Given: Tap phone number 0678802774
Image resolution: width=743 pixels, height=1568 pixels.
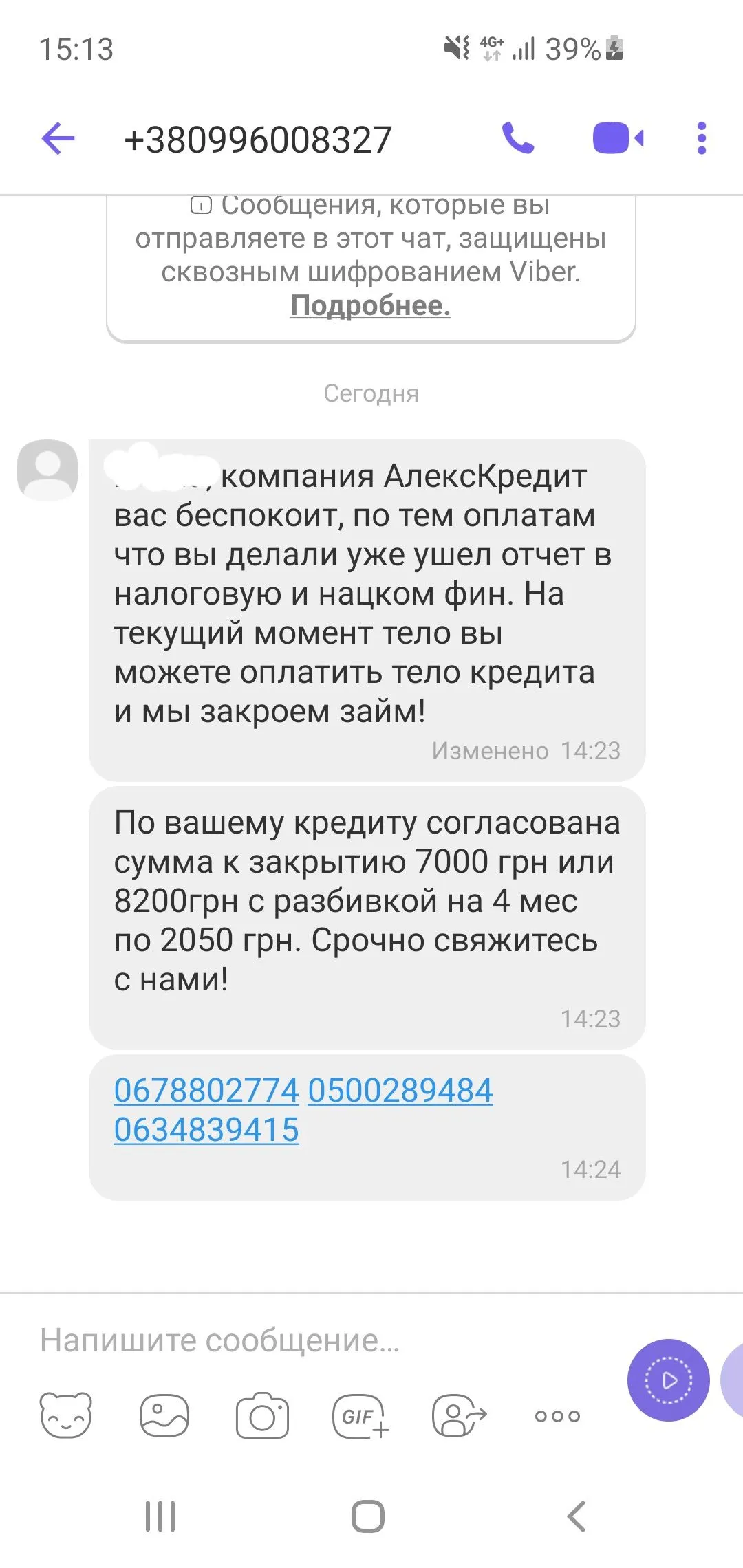Looking at the screenshot, I should [206, 1091].
